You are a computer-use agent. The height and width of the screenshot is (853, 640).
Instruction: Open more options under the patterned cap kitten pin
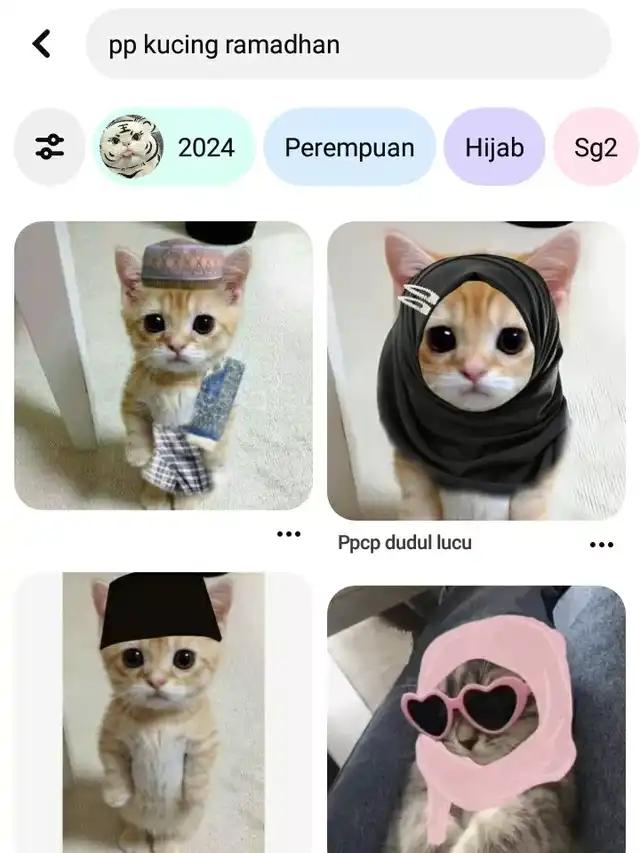click(288, 534)
